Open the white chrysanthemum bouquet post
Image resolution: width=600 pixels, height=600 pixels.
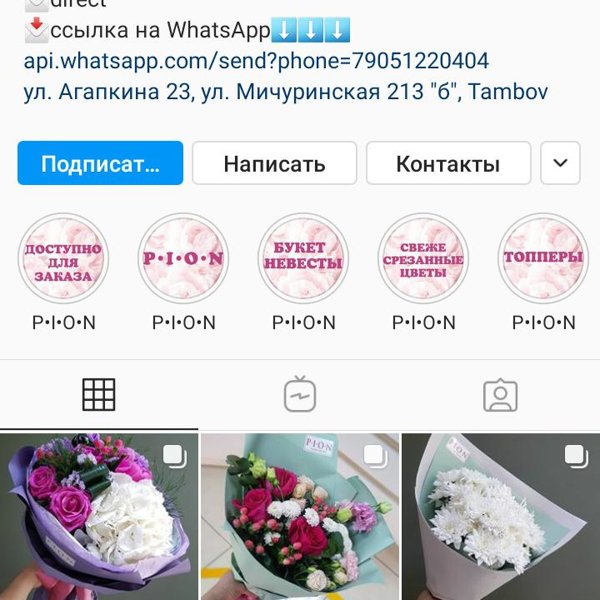point(501,516)
